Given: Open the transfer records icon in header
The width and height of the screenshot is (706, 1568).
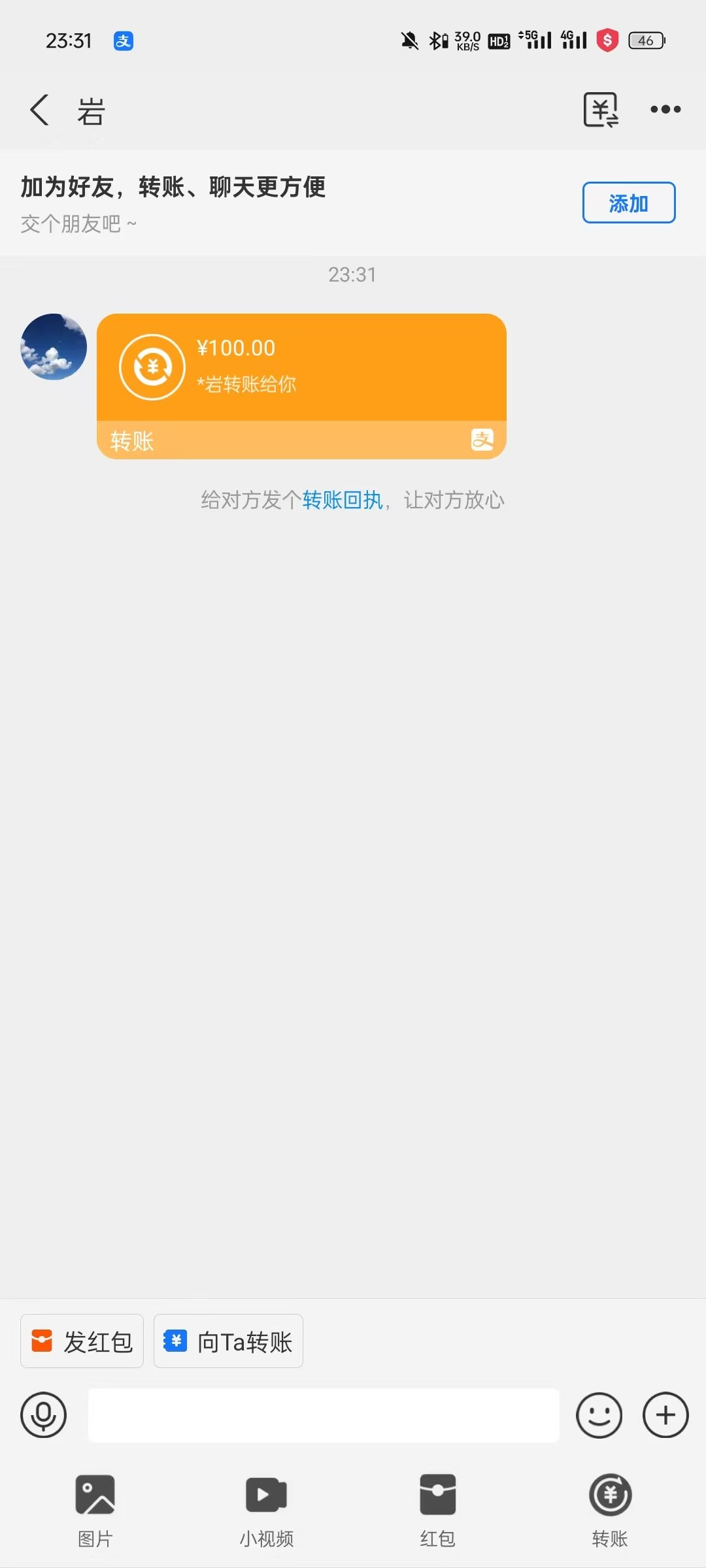Looking at the screenshot, I should point(601,110).
